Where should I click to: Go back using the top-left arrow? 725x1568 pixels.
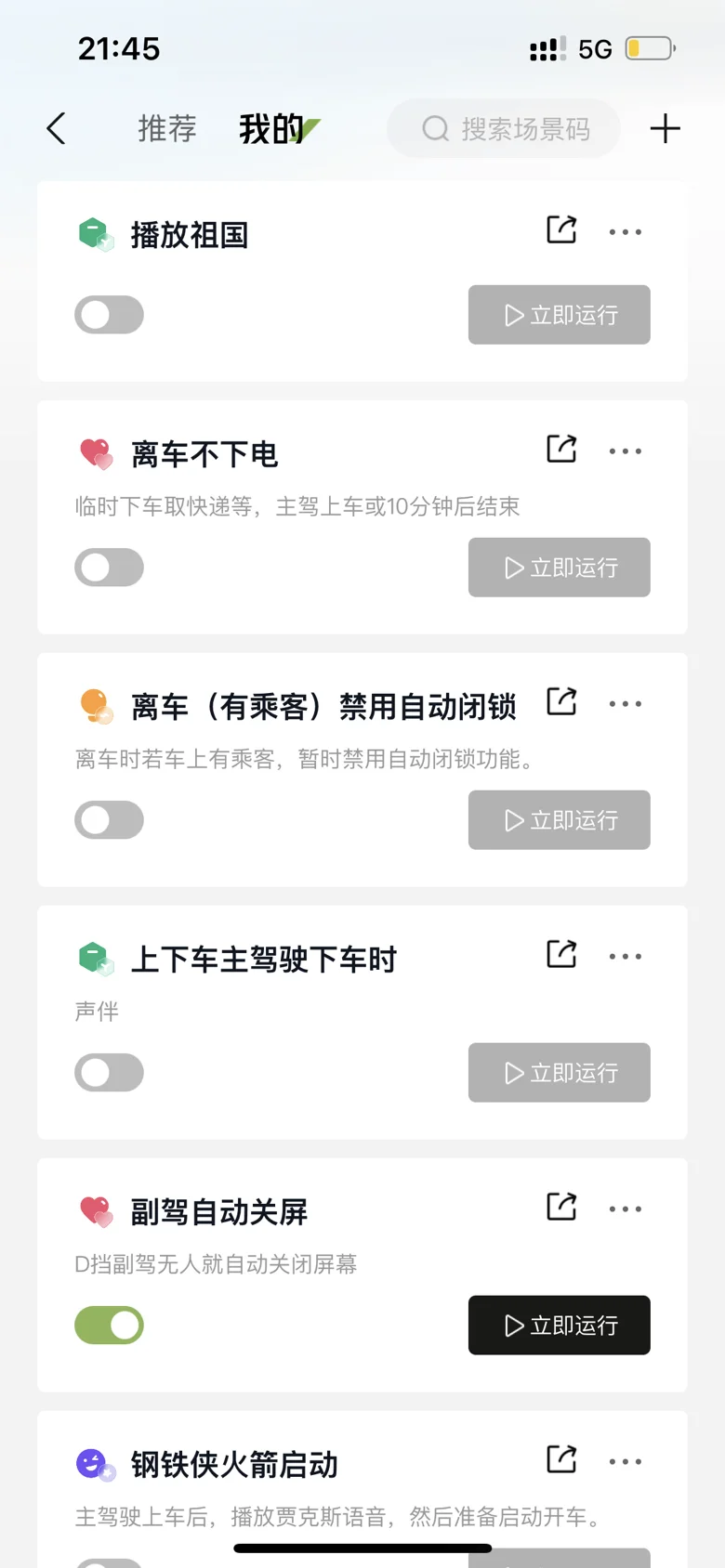pos(56,128)
